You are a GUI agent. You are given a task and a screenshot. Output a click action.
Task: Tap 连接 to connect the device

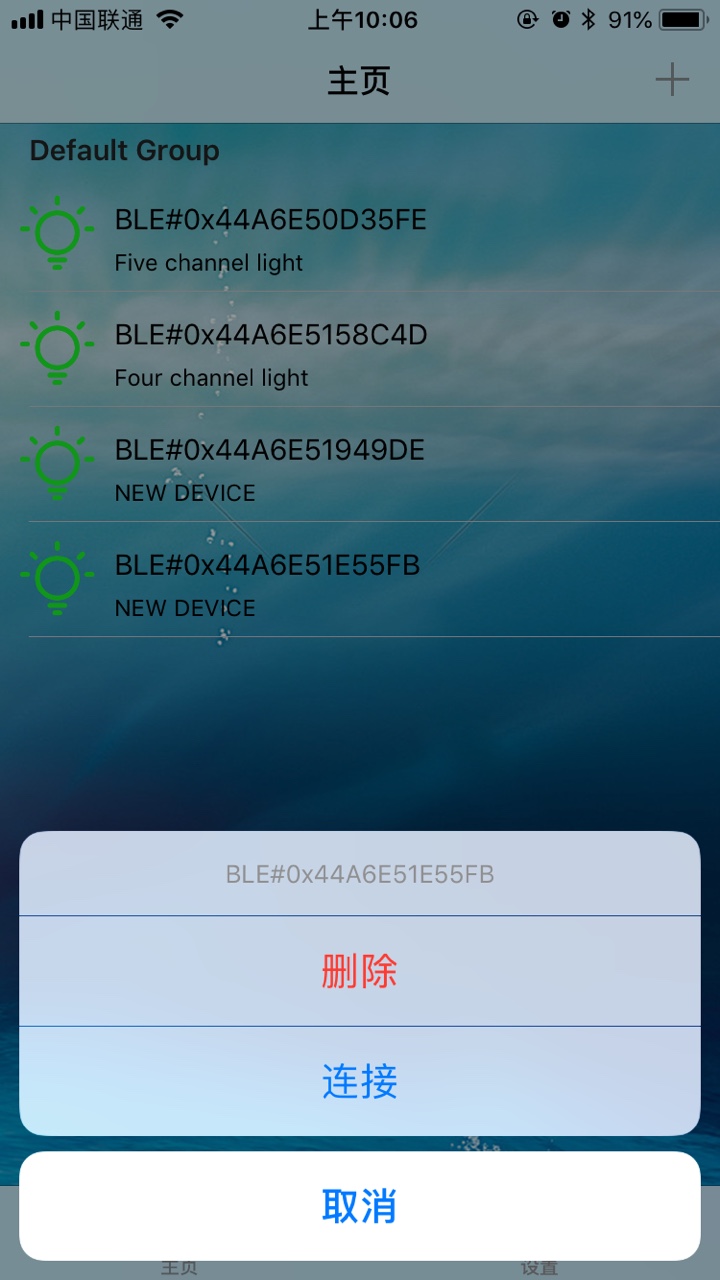(360, 1081)
